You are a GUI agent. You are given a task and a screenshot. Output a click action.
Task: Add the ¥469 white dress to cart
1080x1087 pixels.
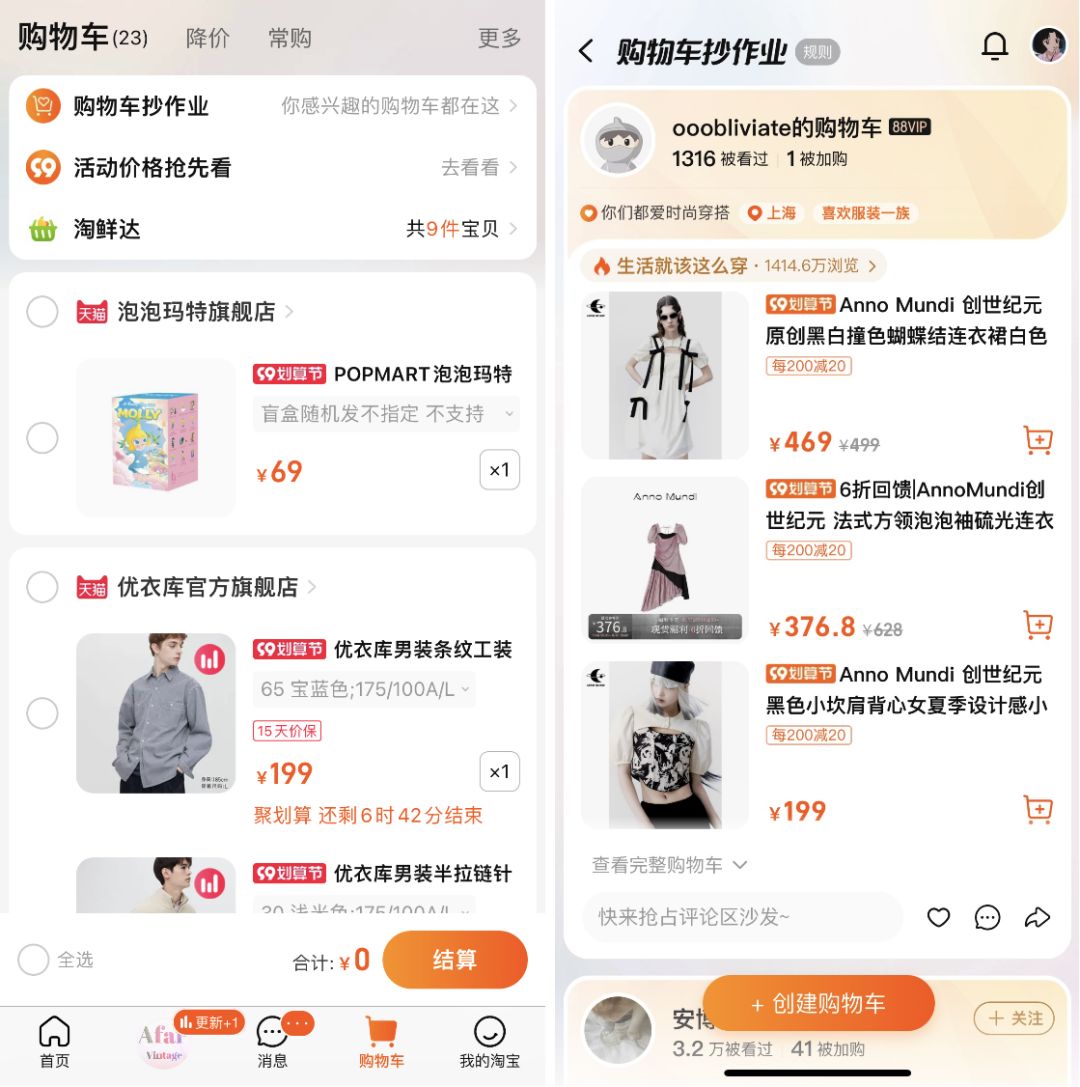(x=1037, y=440)
